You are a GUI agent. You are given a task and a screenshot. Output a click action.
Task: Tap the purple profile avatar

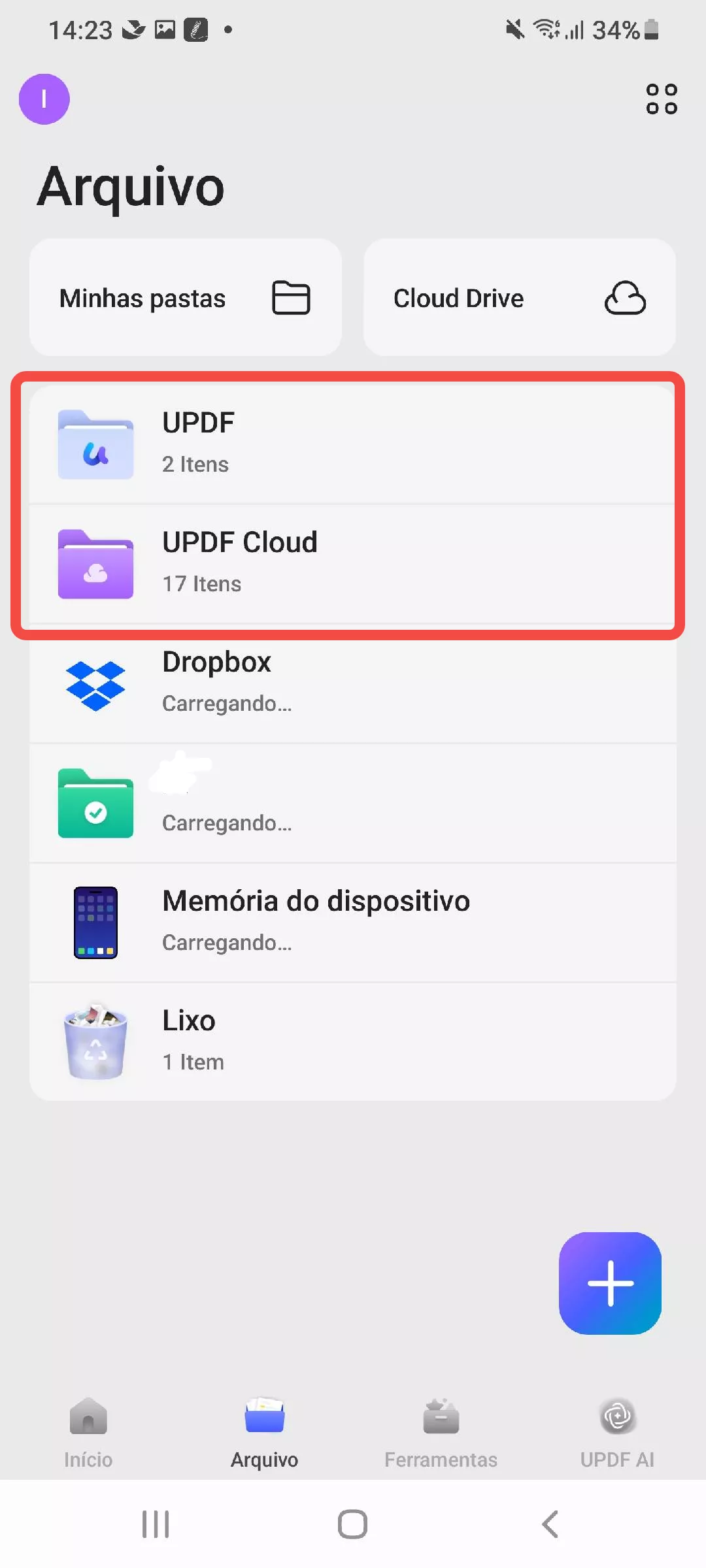pos(44,99)
